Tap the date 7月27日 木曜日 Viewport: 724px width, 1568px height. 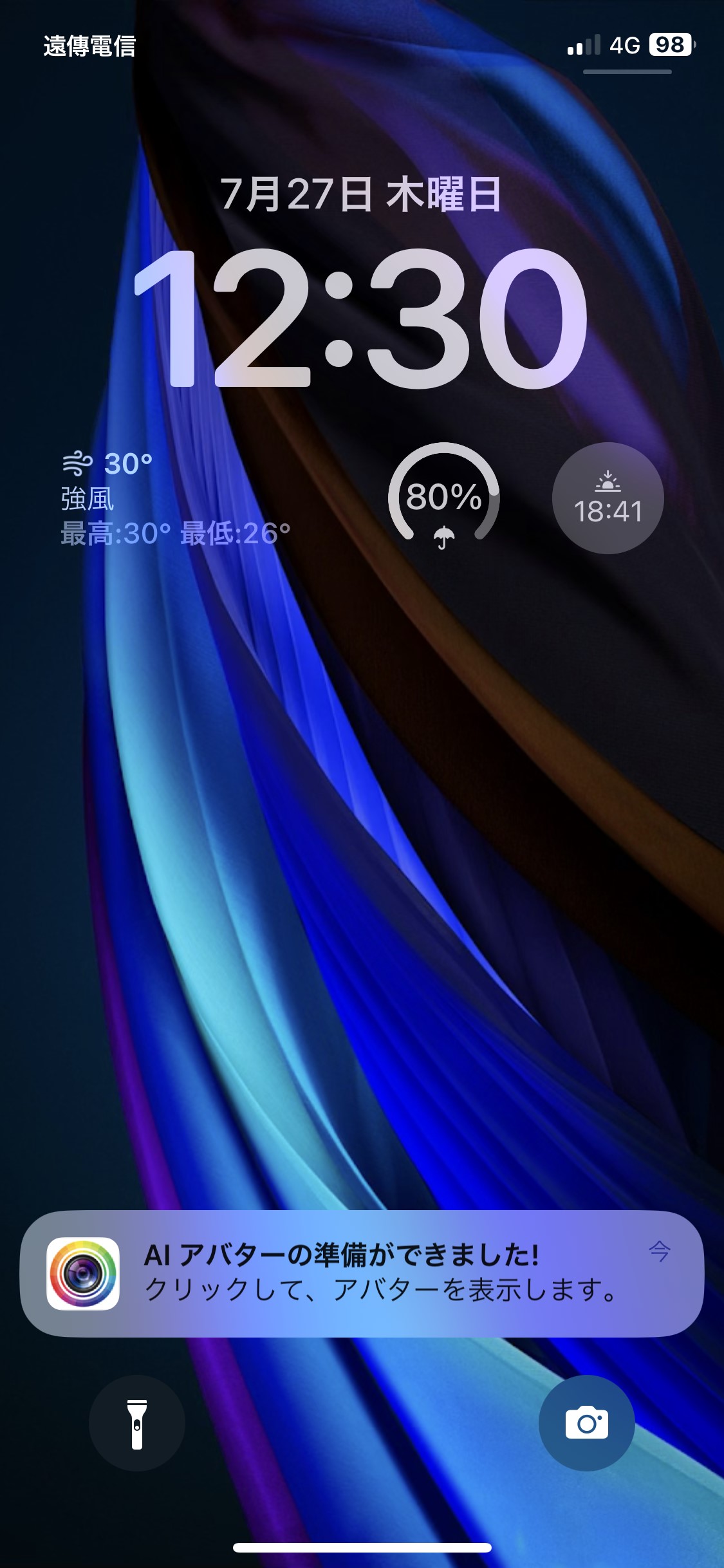click(361, 194)
